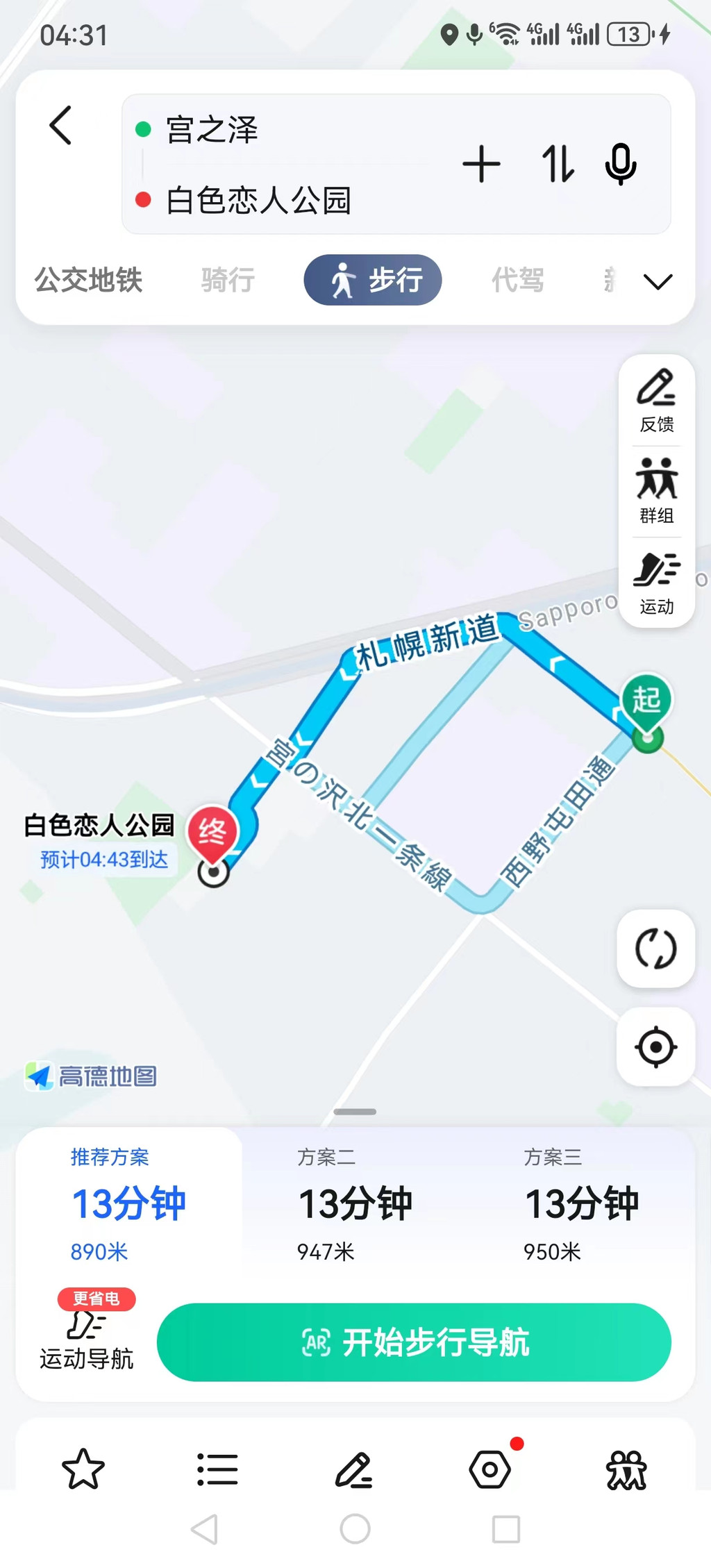Go back using the top-left arrow
Viewport: 711px width, 1568px height.
61,126
